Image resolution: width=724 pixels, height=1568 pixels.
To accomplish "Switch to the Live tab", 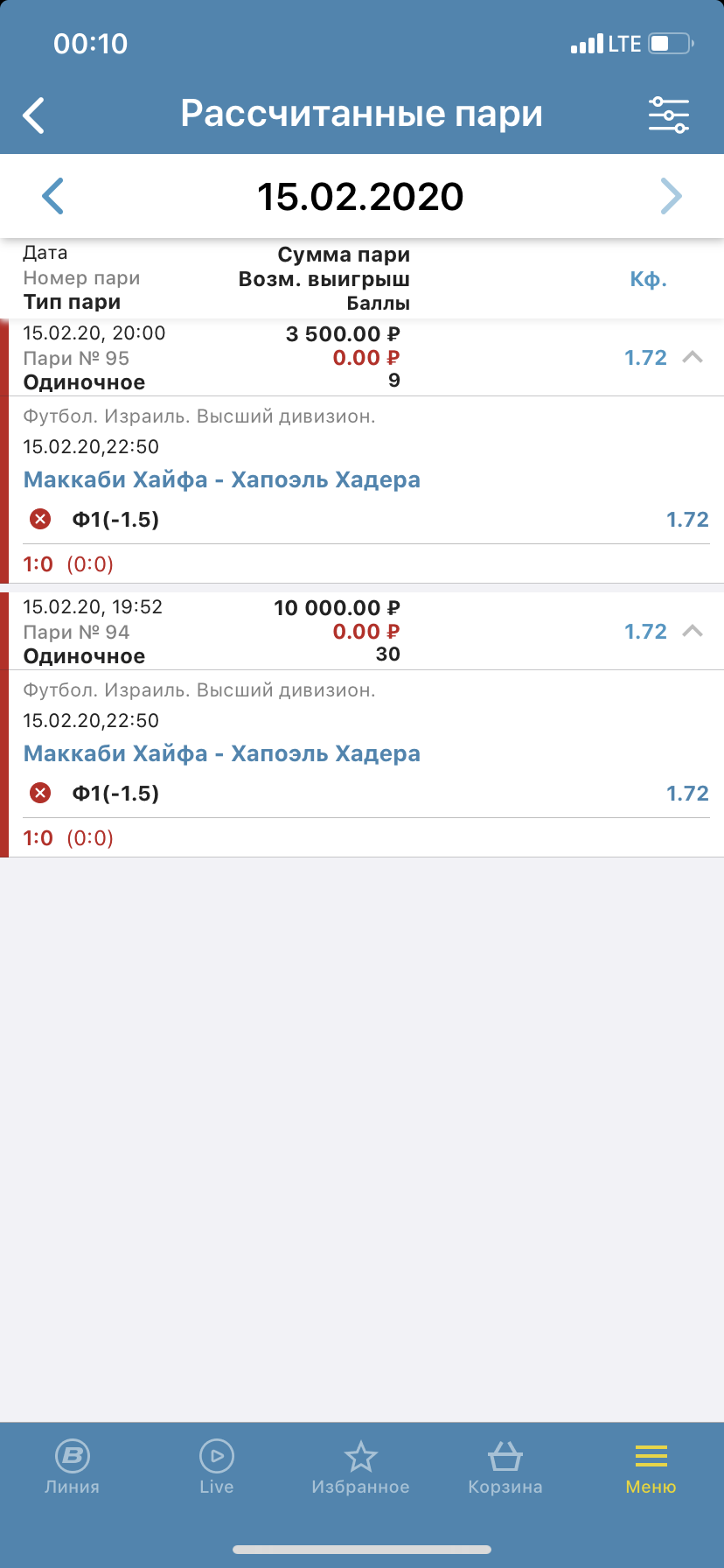I will (217, 1467).
